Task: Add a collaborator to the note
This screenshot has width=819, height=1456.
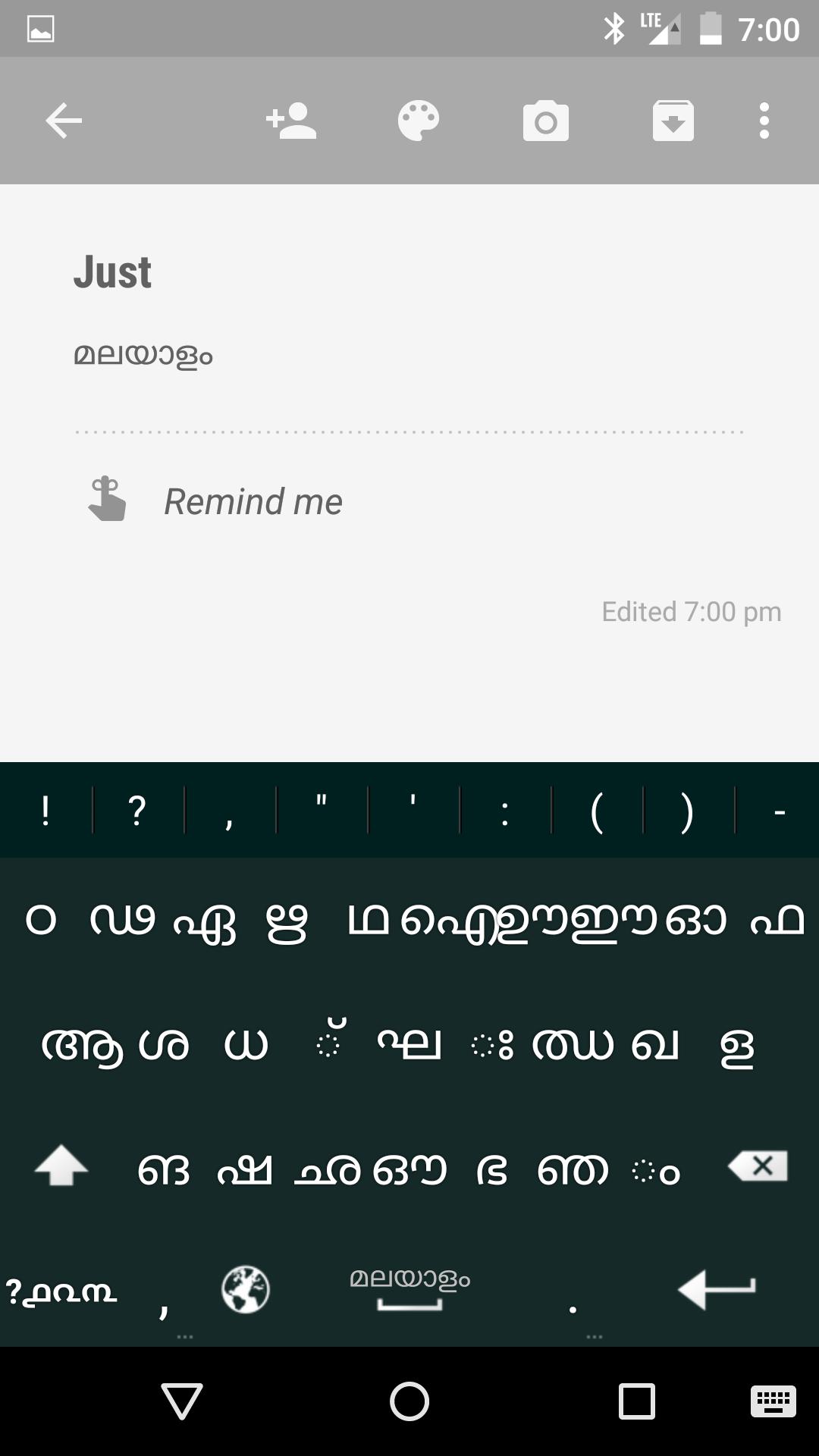Action: (292, 120)
